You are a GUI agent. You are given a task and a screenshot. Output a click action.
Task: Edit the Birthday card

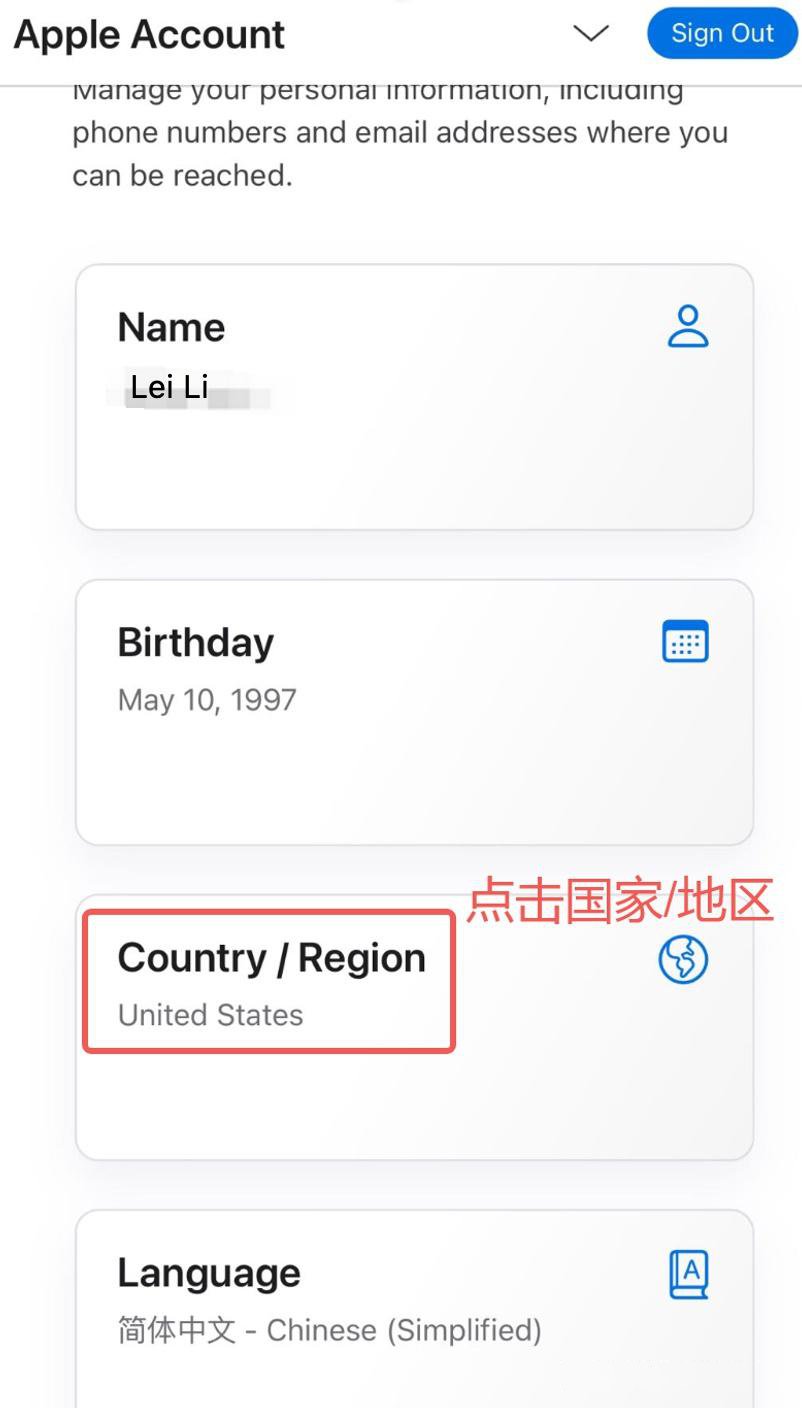414,711
